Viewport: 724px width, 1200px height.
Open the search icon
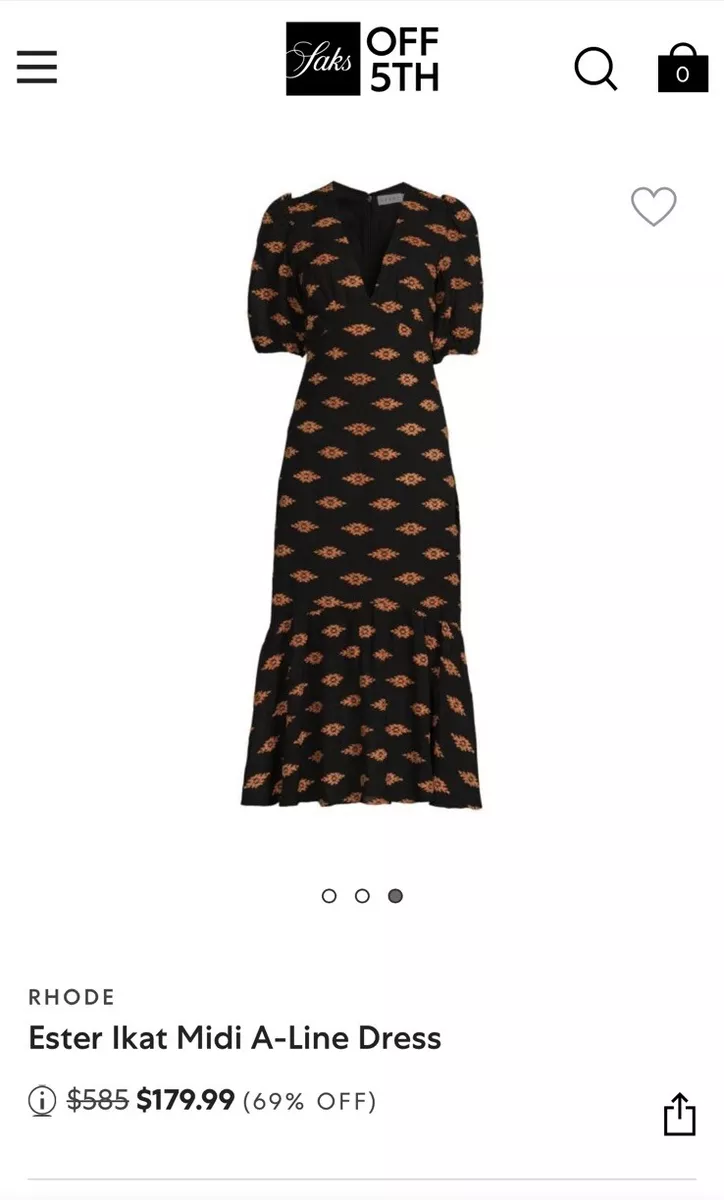[x=596, y=68]
